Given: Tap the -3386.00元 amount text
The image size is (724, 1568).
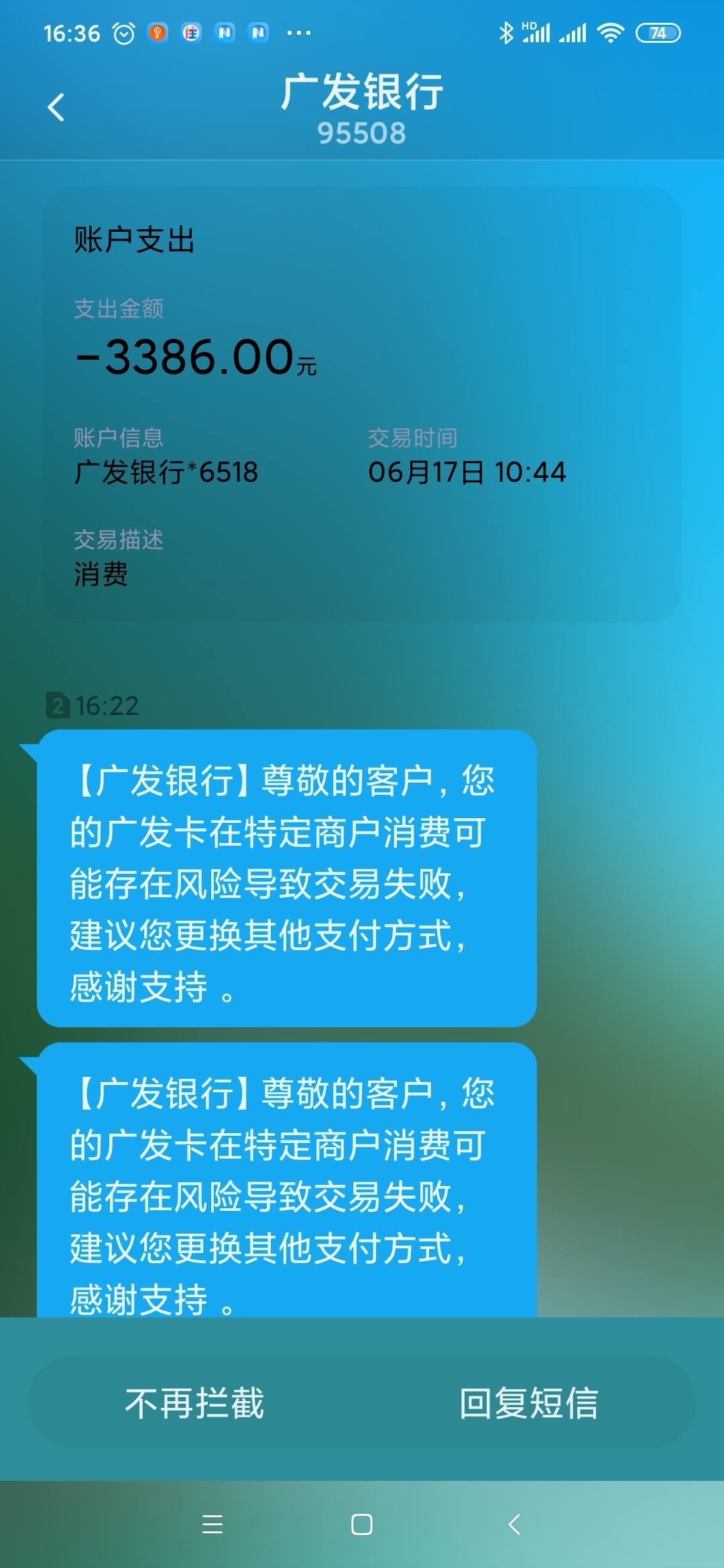Looking at the screenshot, I should 194,357.
